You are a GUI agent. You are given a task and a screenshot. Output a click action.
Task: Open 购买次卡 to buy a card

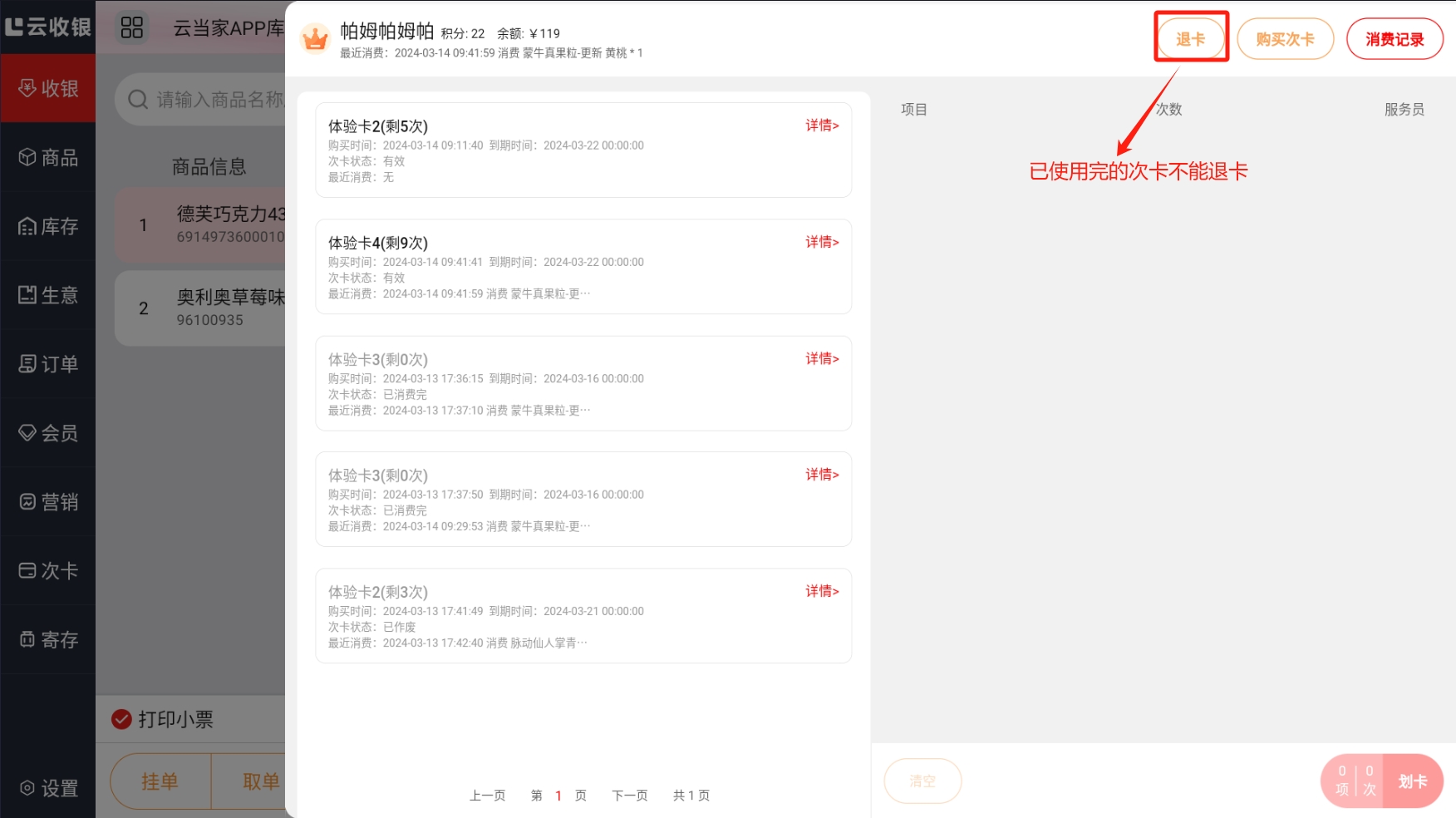(1285, 39)
